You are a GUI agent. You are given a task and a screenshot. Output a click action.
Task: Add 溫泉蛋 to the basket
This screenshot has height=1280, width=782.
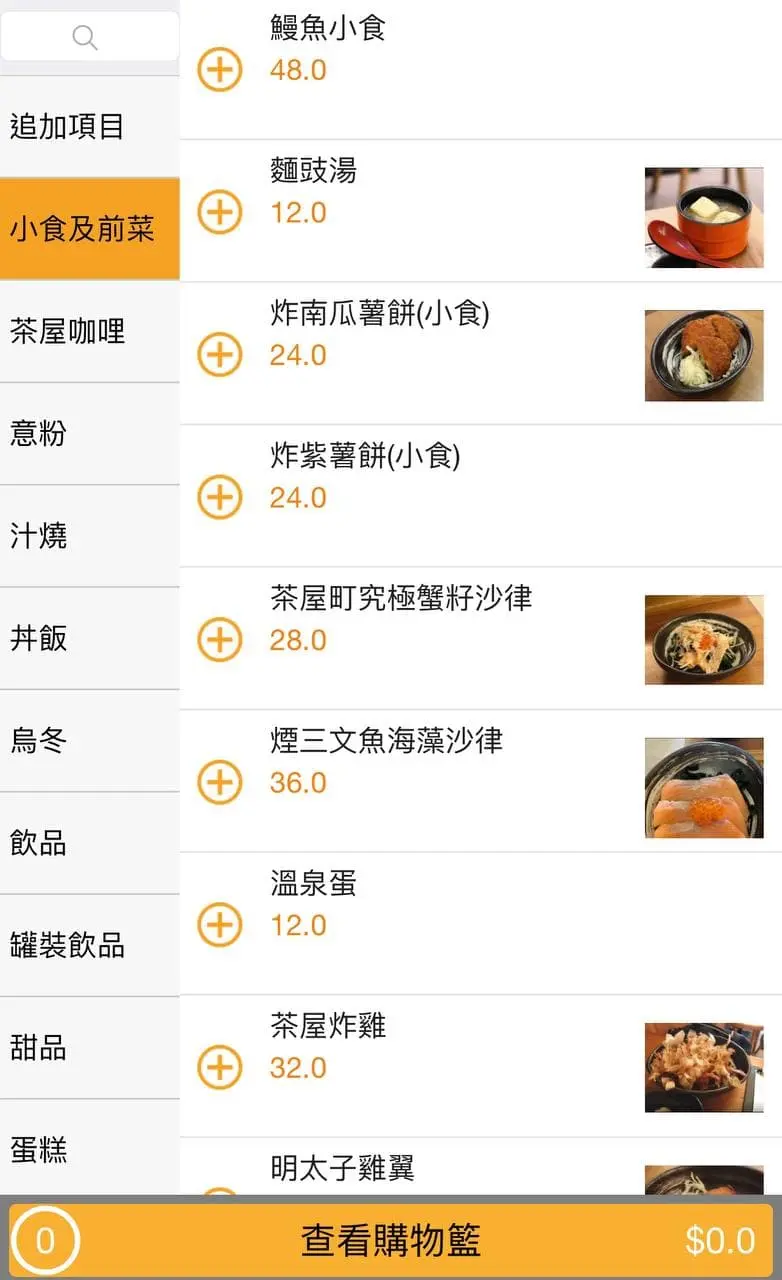pos(220,925)
